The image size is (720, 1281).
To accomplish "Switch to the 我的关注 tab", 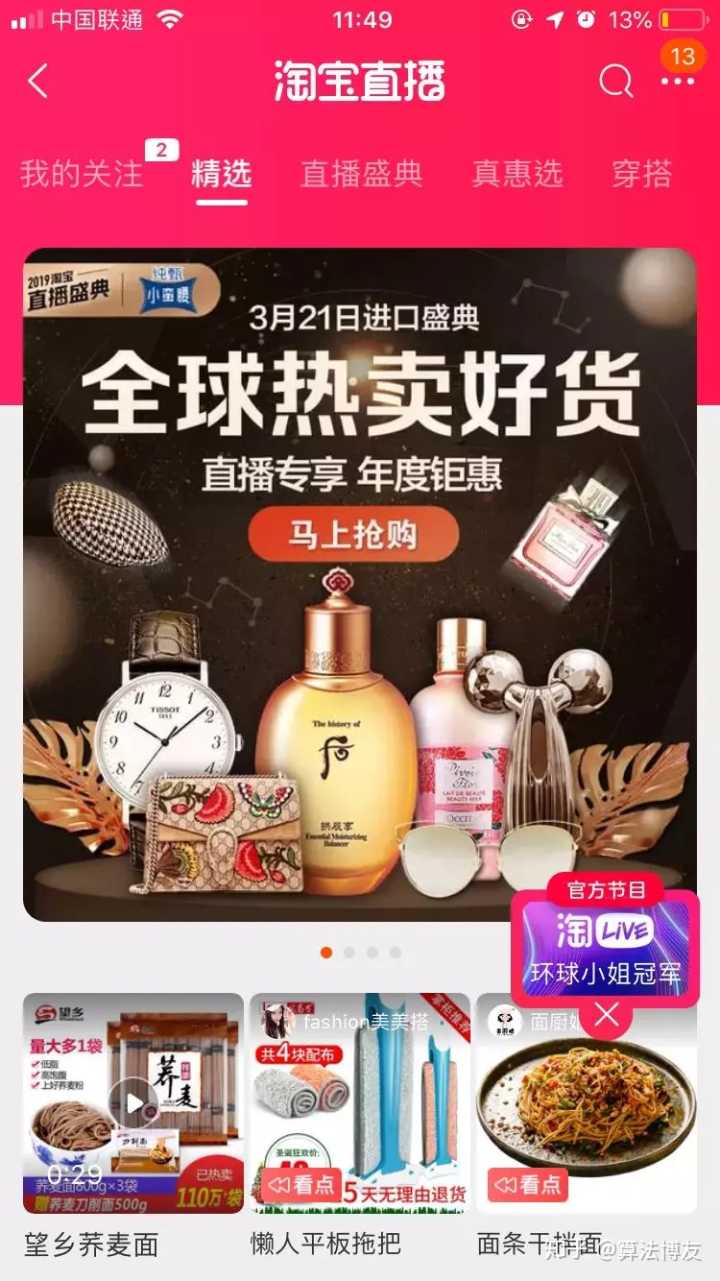I will click(82, 174).
